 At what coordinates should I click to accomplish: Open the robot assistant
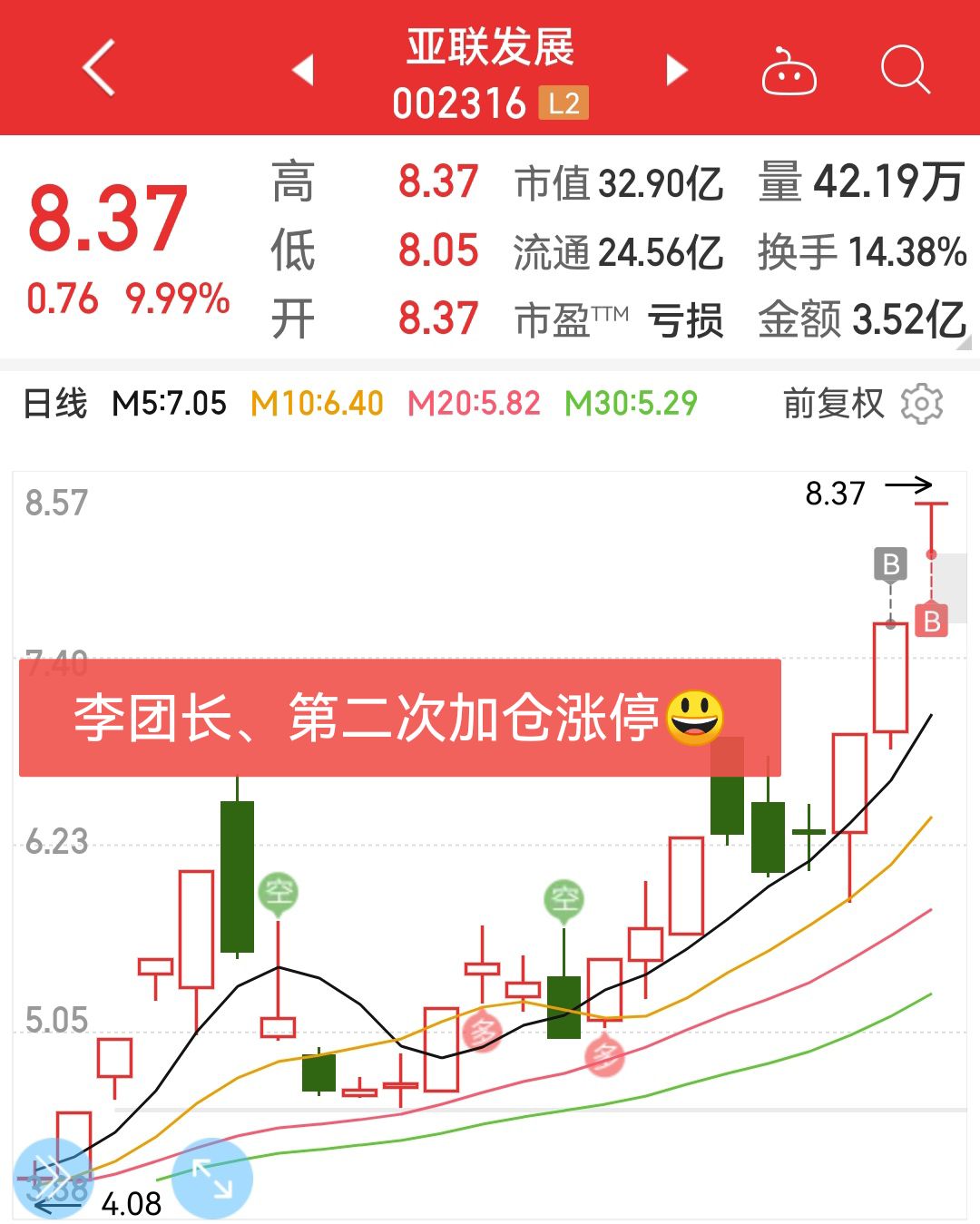(789, 72)
